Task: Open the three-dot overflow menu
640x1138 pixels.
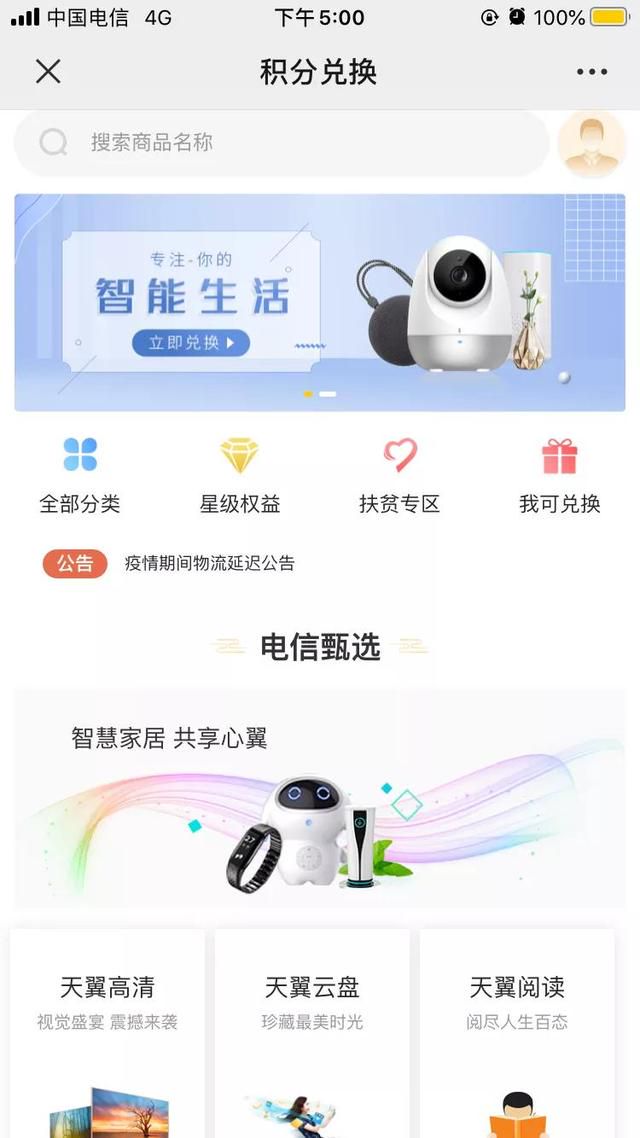Action: point(592,71)
